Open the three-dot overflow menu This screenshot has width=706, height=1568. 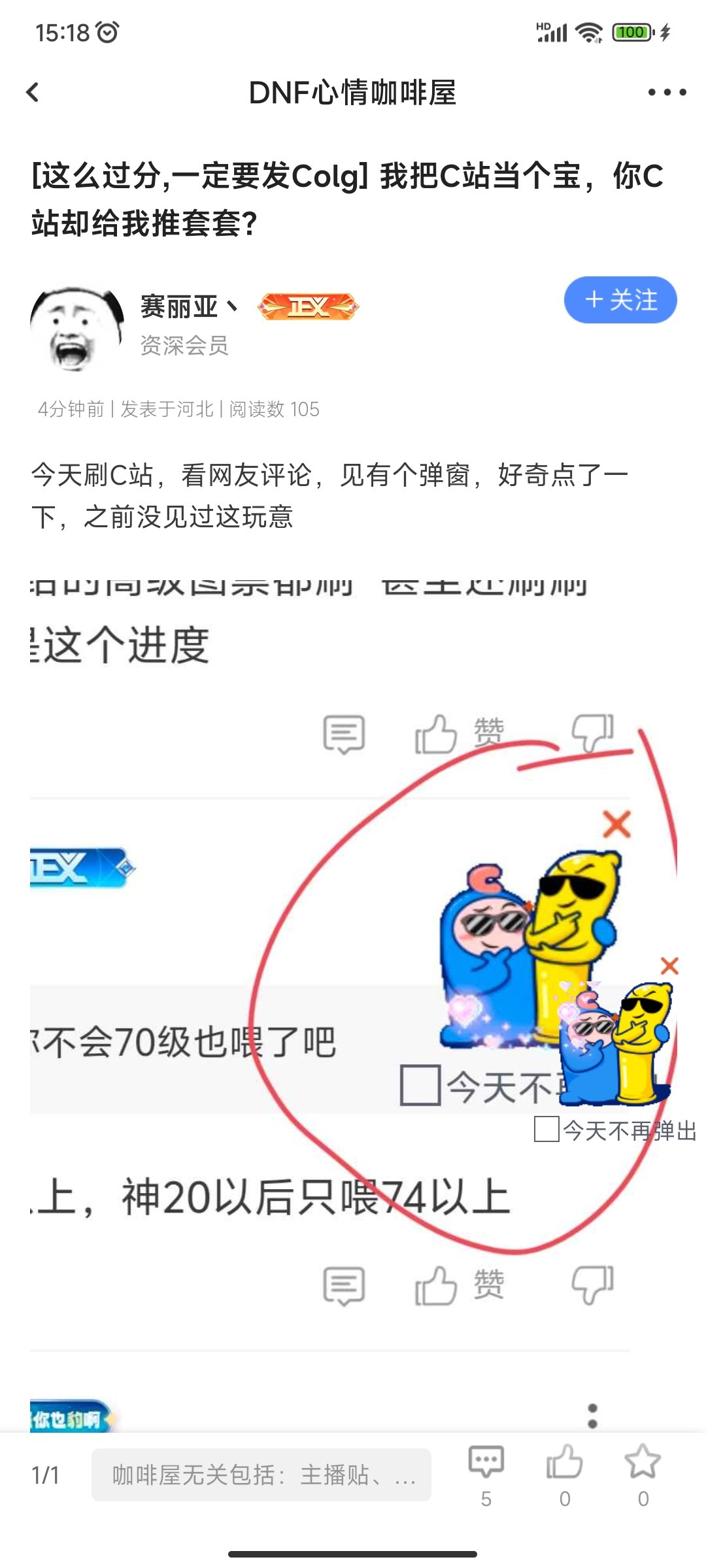(x=667, y=92)
